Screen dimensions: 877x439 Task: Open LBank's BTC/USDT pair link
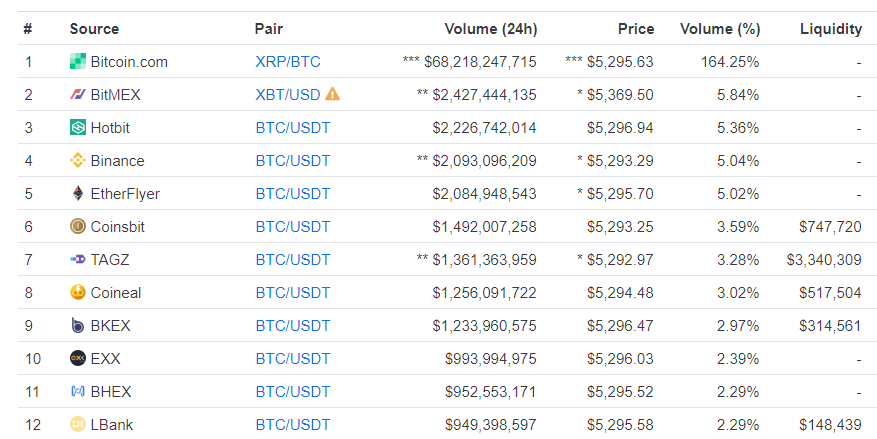click(292, 425)
